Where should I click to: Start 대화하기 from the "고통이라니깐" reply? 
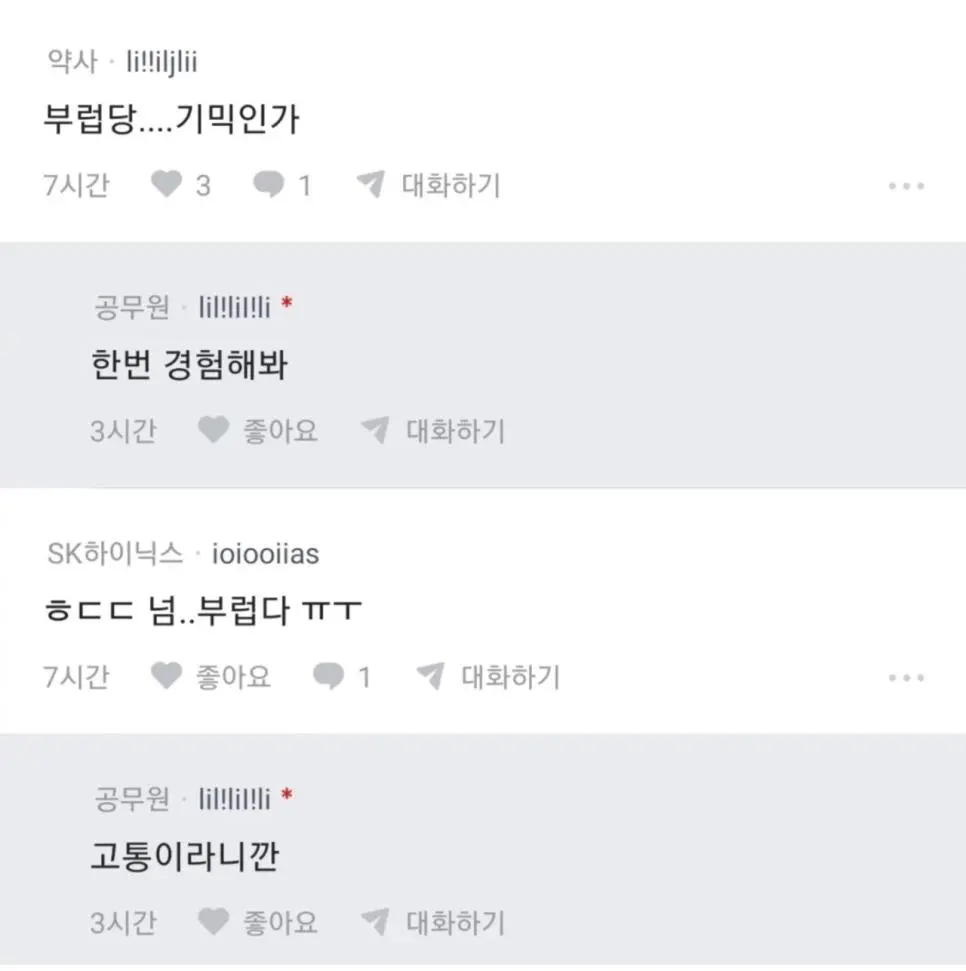pyautogui.click(x=433, y=921)
